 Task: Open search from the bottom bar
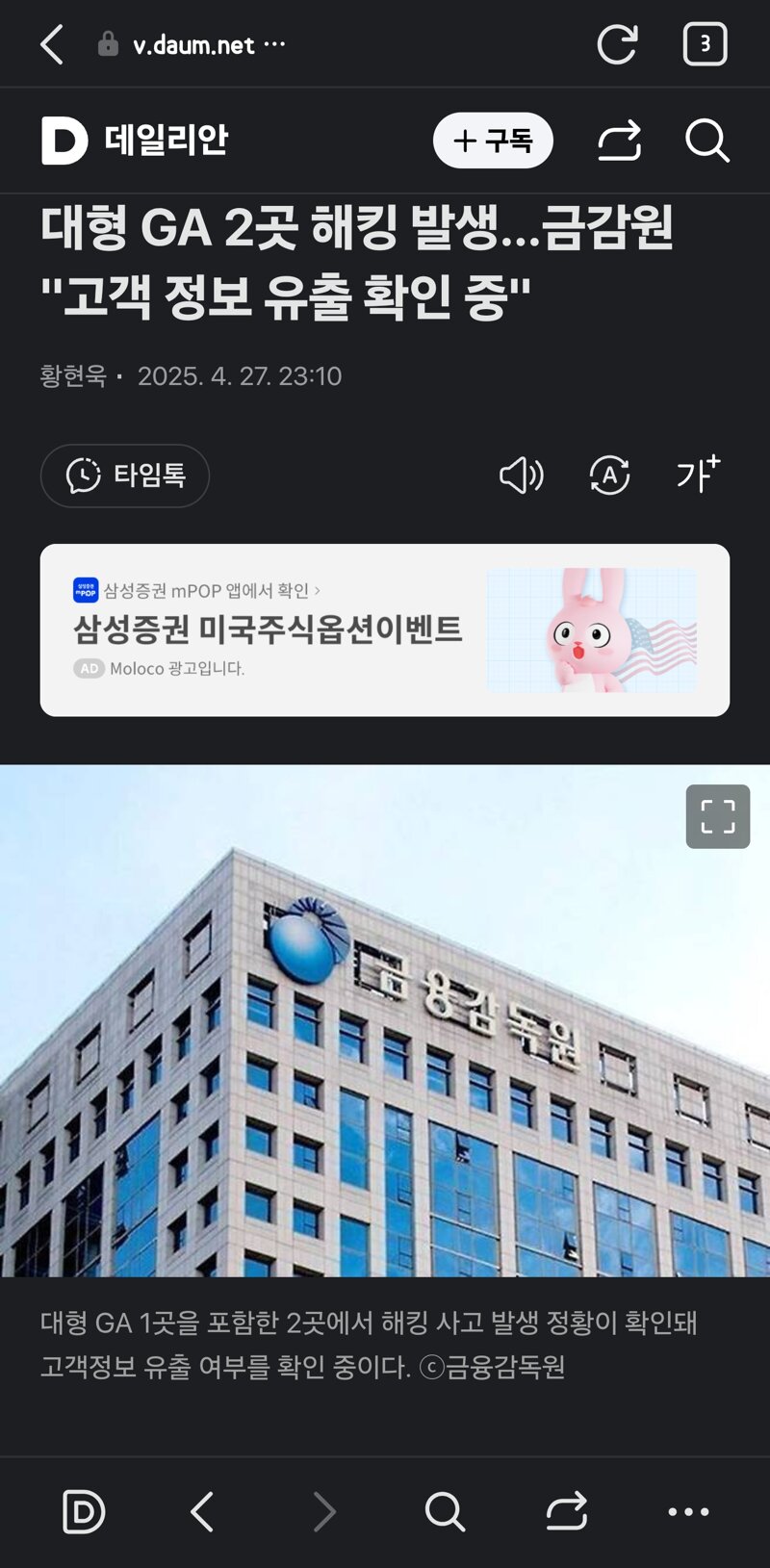pos(445,1511)
